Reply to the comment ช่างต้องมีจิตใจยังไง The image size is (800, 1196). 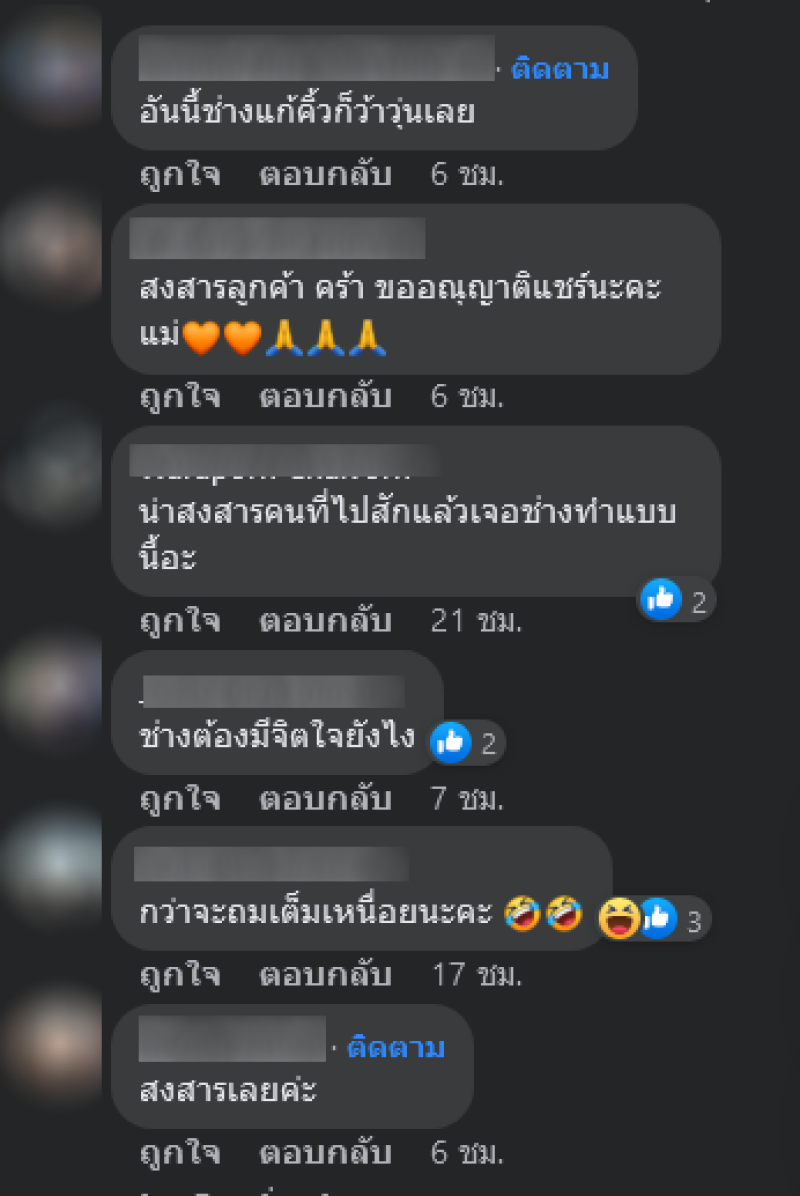click(x=325, y=799)
